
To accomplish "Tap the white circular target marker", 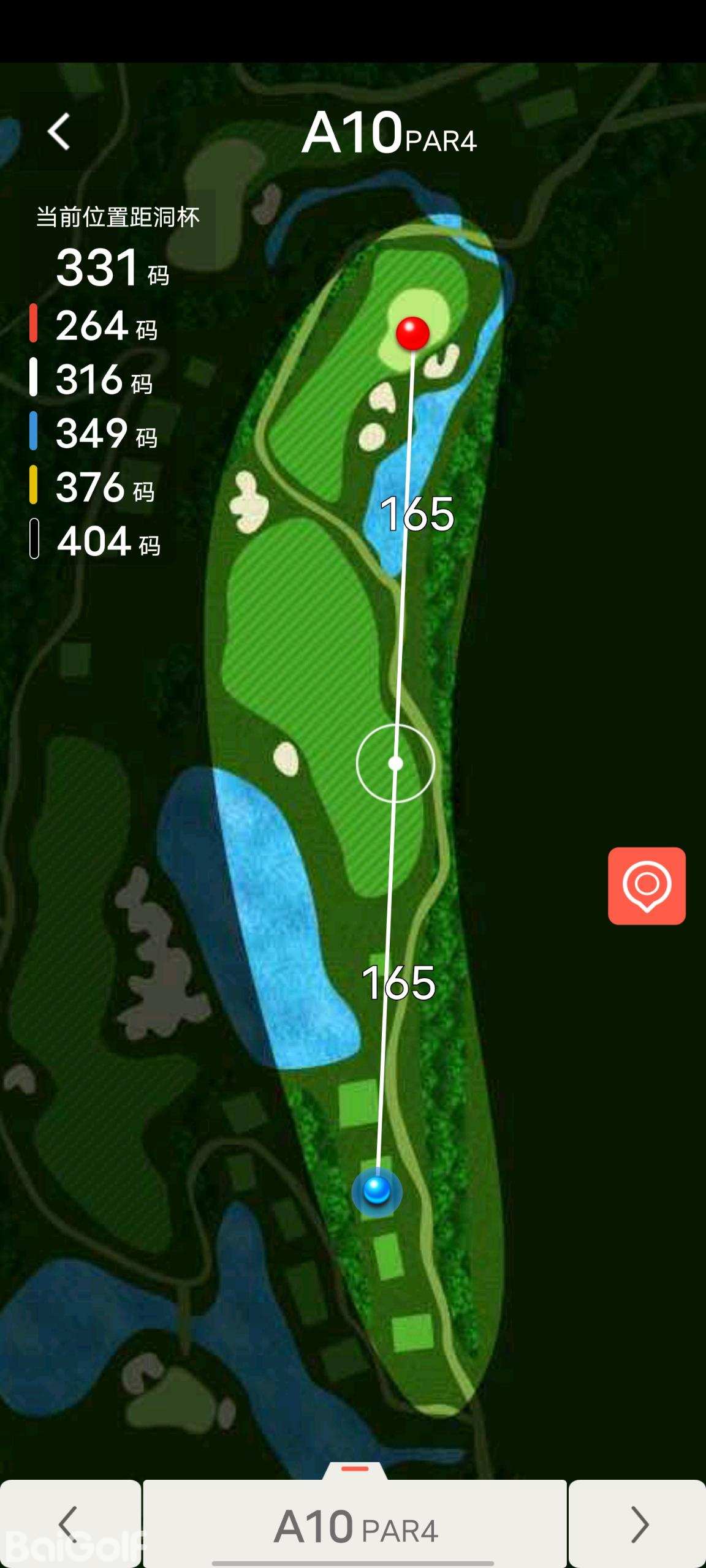I will click(395, 763).
